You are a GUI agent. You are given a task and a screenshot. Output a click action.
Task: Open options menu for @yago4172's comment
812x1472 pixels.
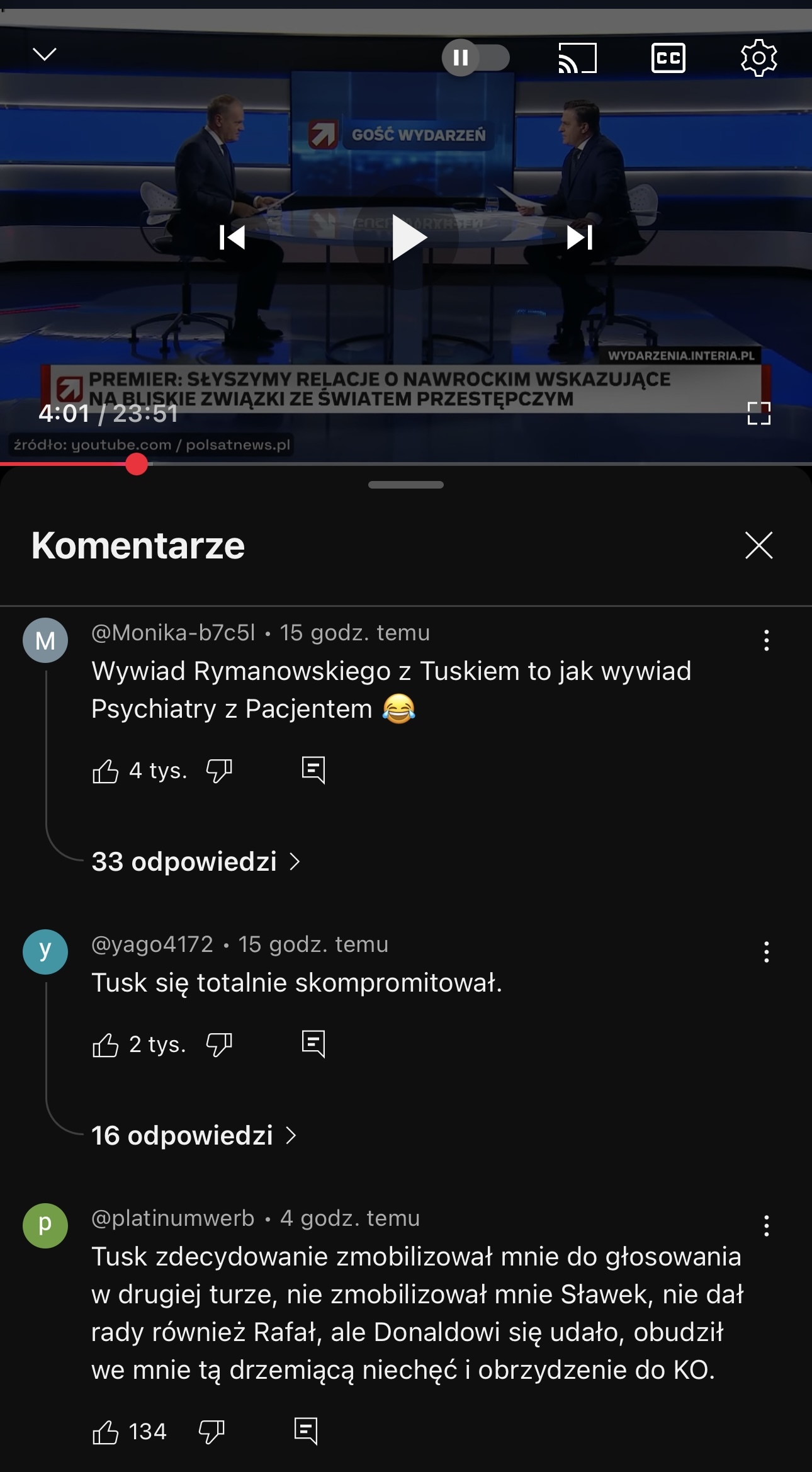766,952
